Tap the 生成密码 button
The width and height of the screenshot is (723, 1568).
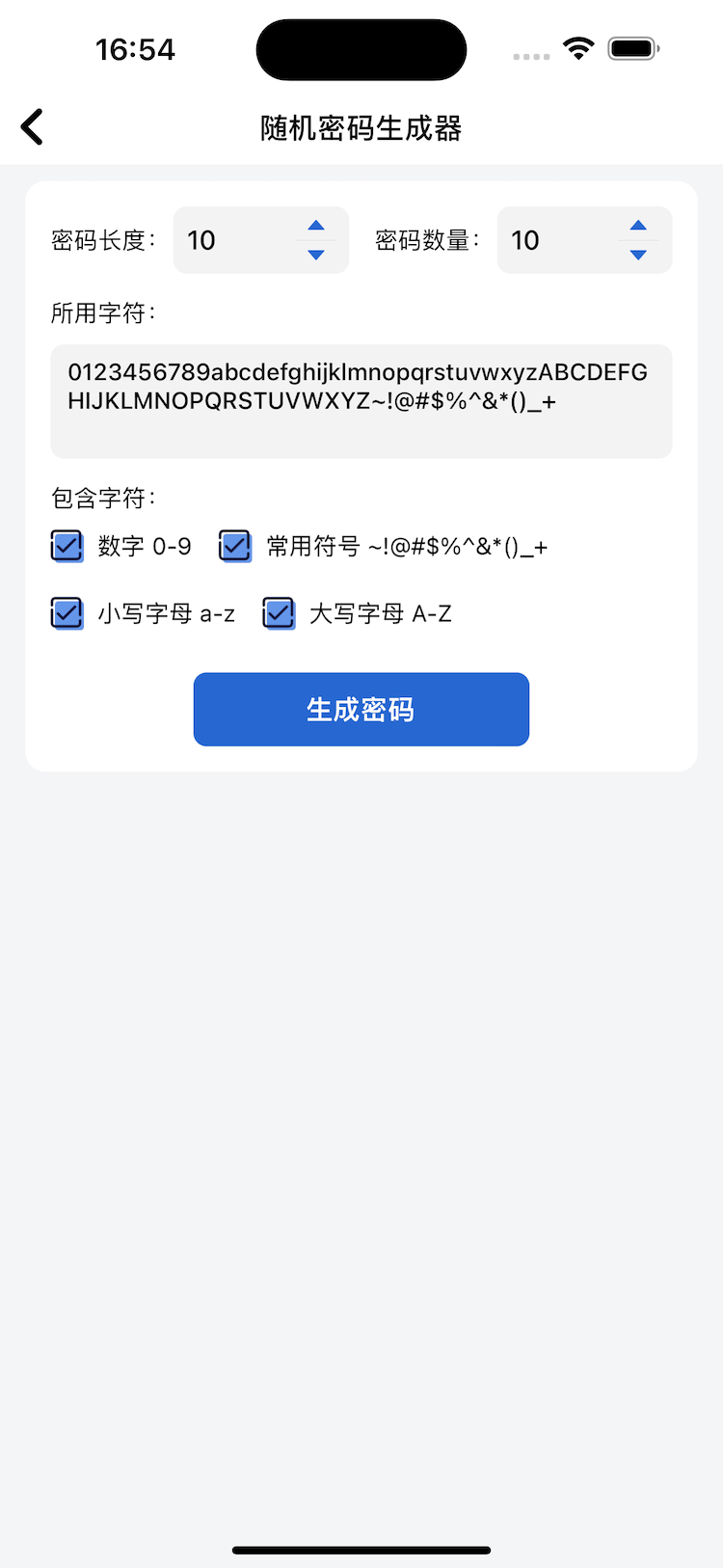(361, 710)
